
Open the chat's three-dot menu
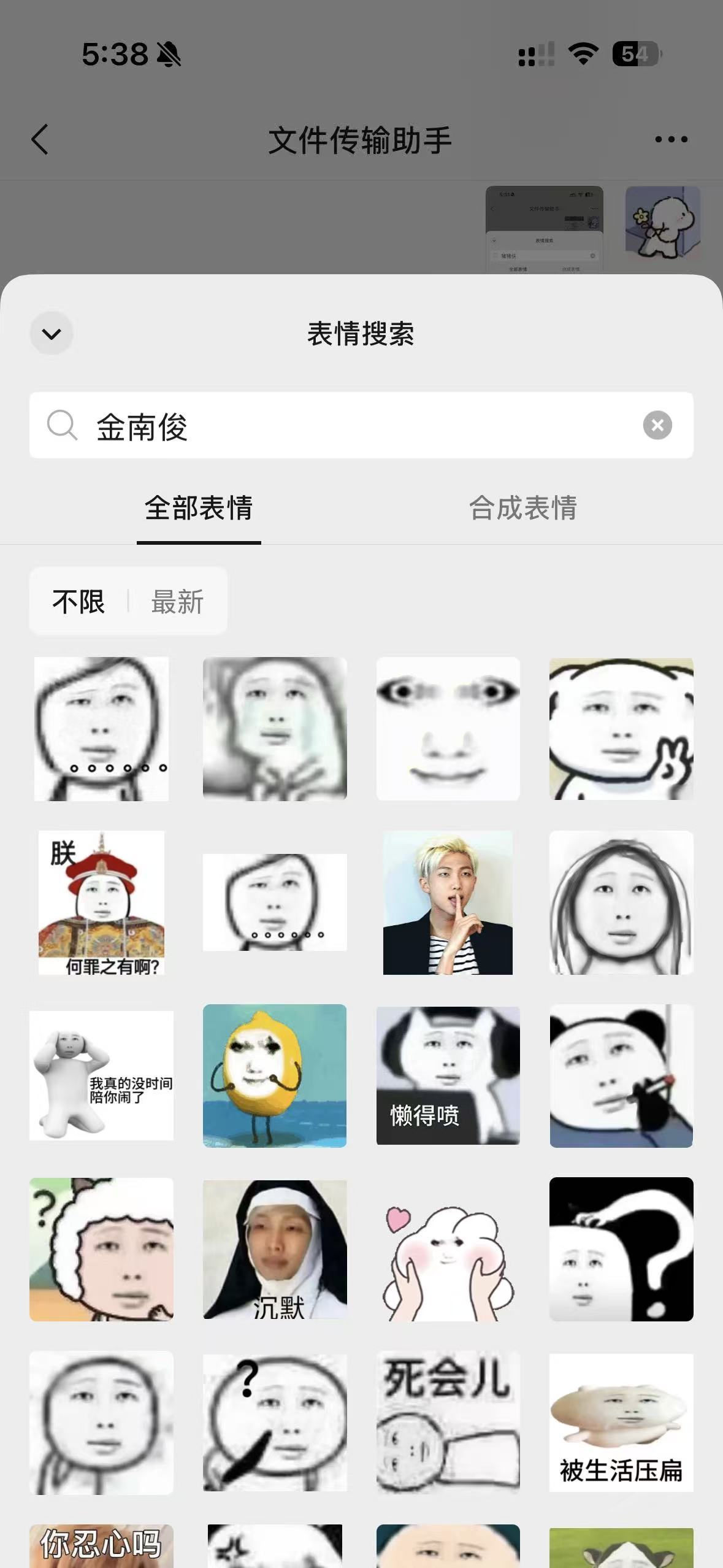[671, 139]
